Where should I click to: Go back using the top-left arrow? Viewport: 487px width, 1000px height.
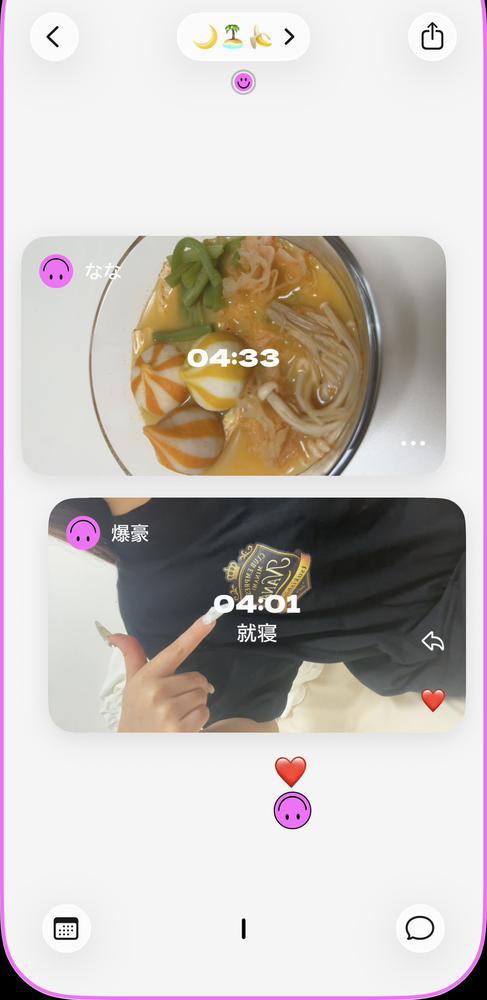[x=54, y=37]
